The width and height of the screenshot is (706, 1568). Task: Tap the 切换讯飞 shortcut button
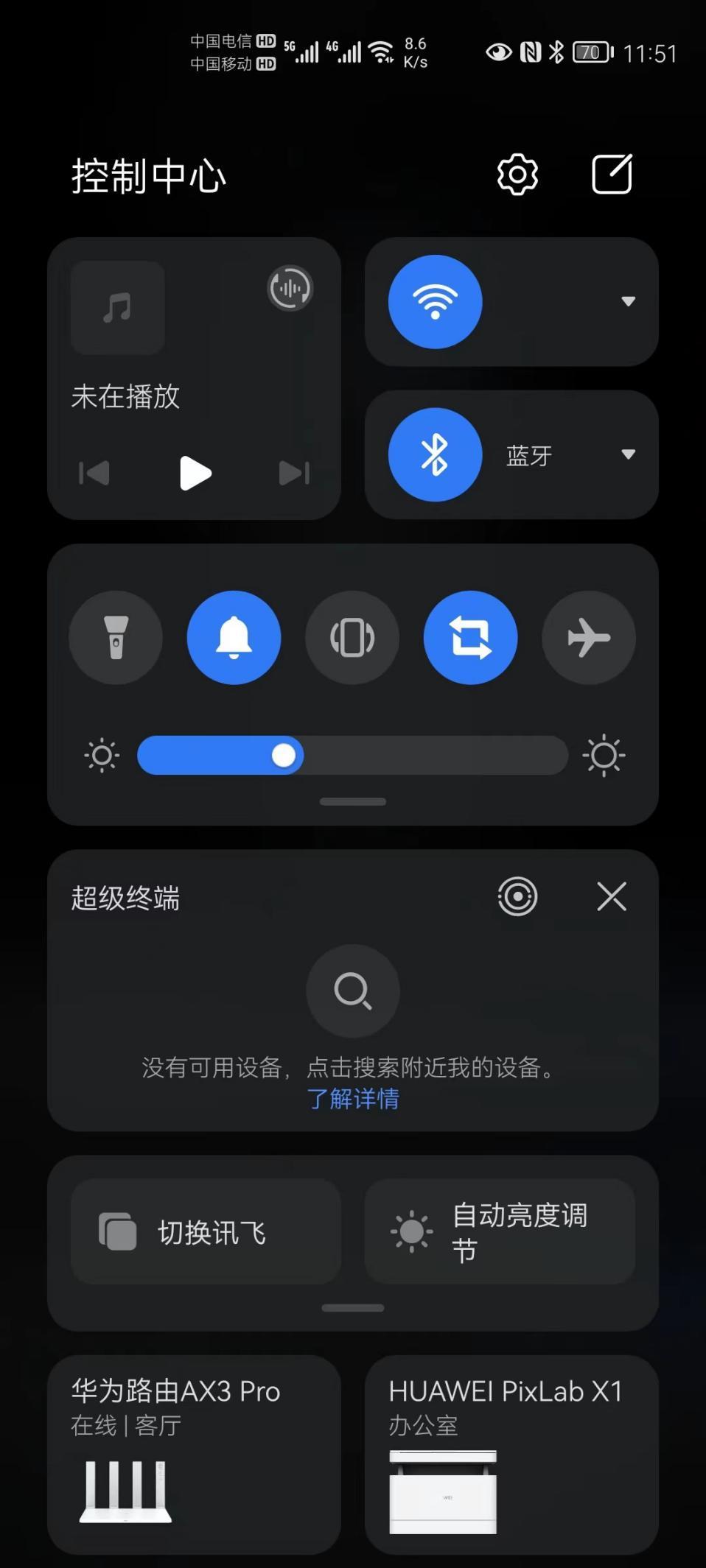pyautogui.click(x=206, y=1231)
